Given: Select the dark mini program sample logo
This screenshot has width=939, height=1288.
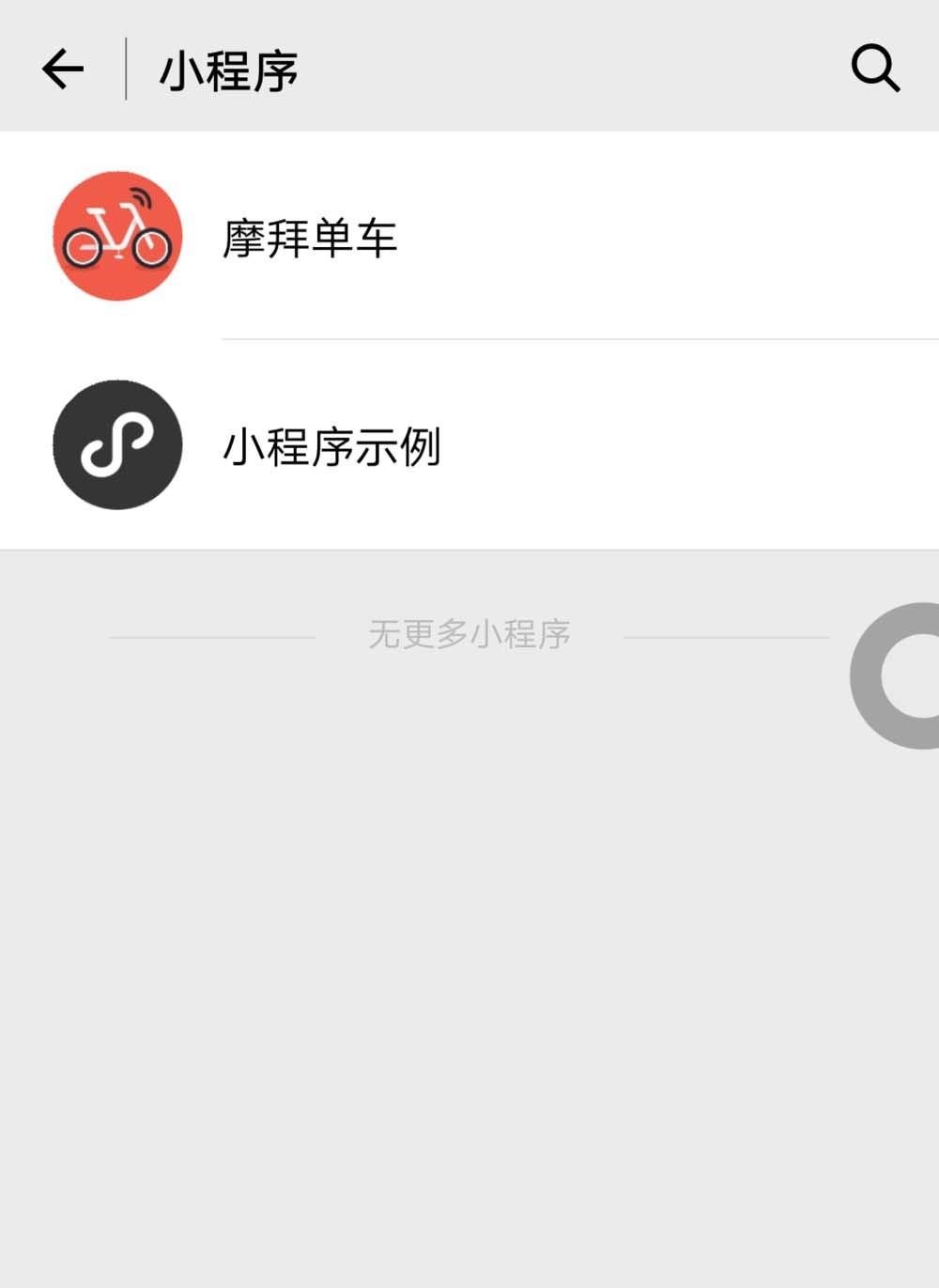Looking at the screenshot, I should pyautogui.click(x=116, y=444).
